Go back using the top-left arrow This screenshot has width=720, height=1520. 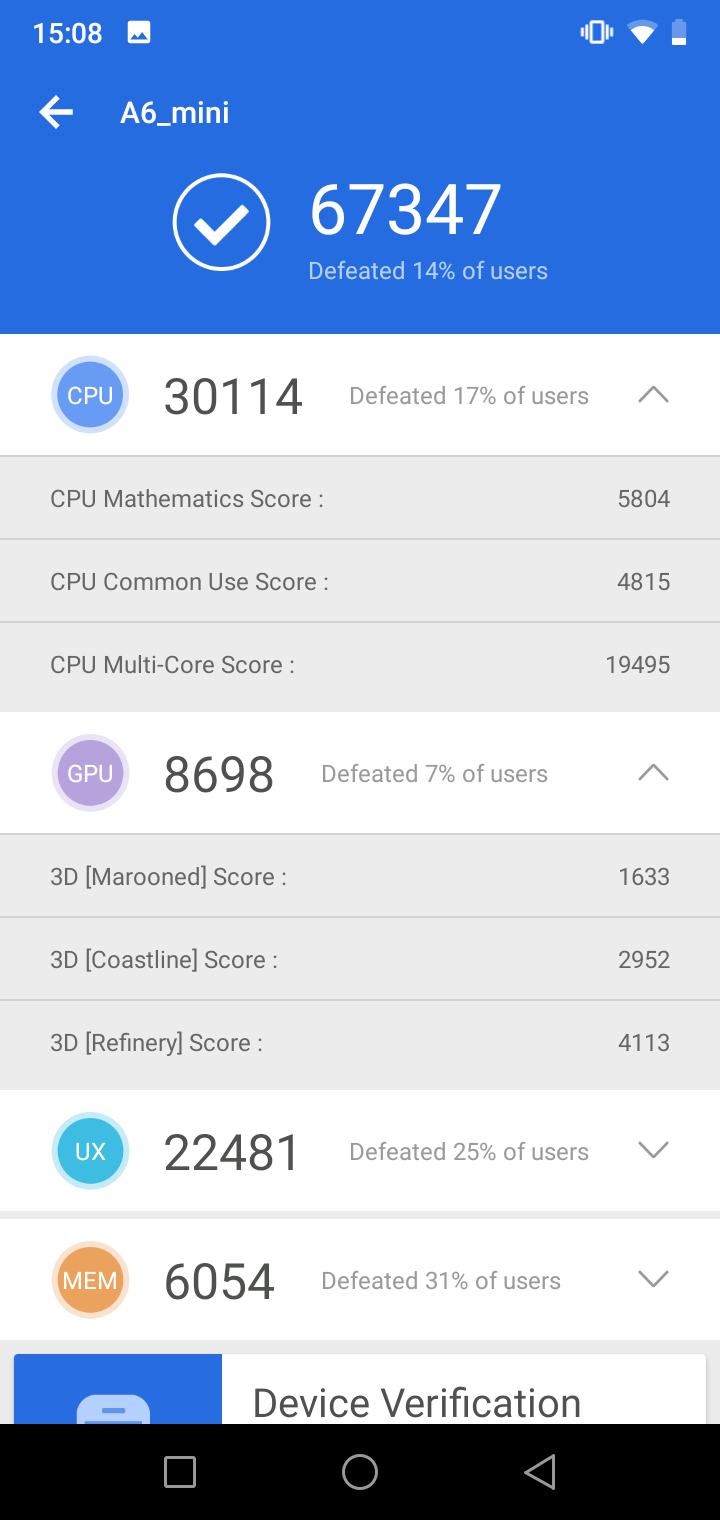coord(56,113)
